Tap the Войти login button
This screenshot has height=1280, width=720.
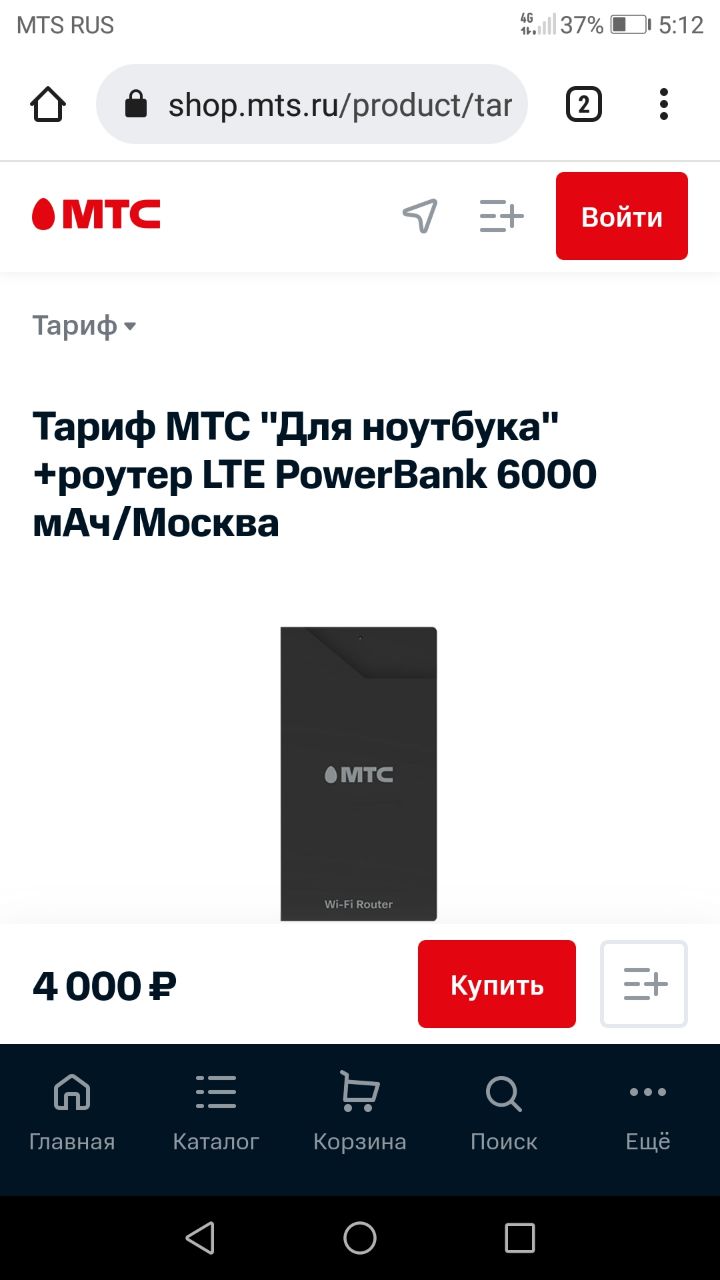[x=622, y=216]
